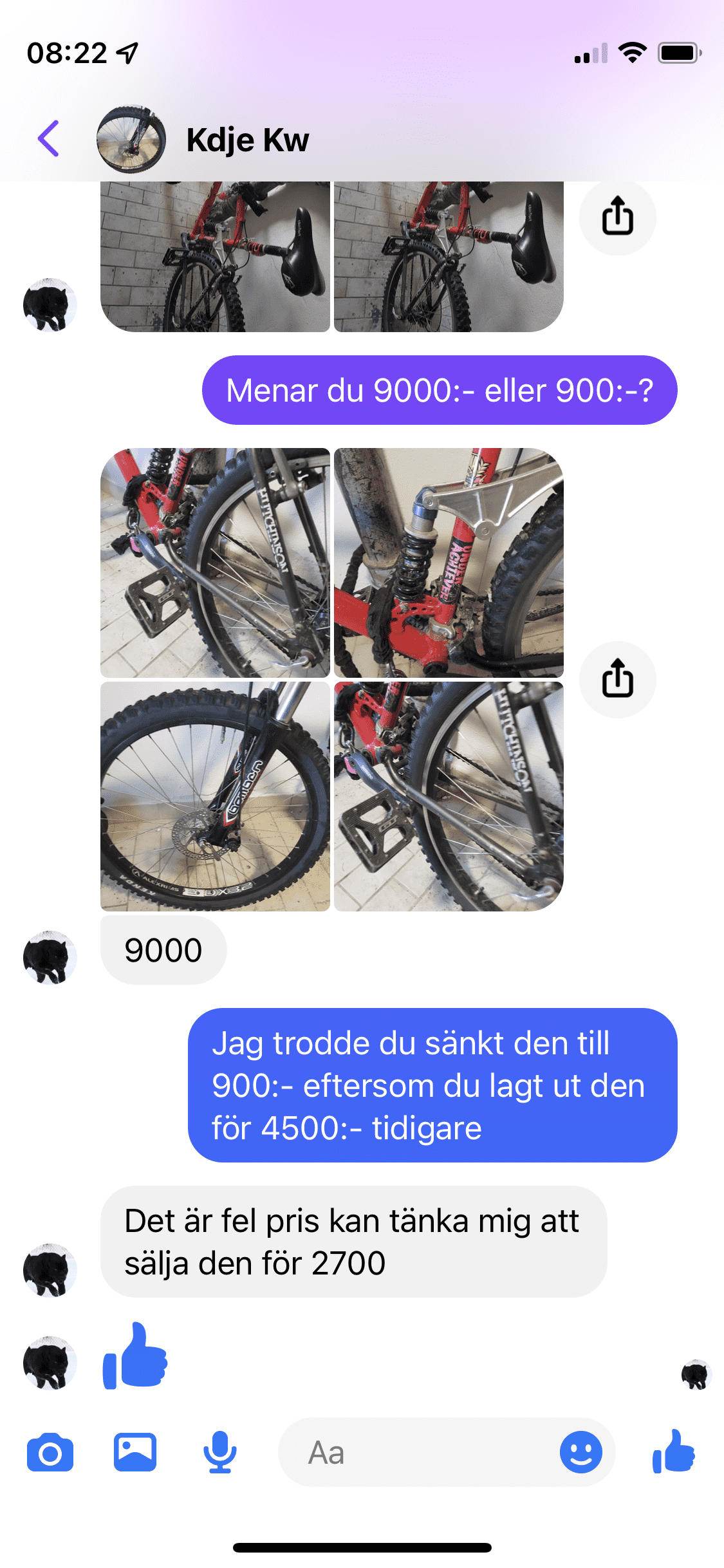Screen dimensions: 724x1568
Task: Open the photo gallery picker
Action: tap(135, 1453)
